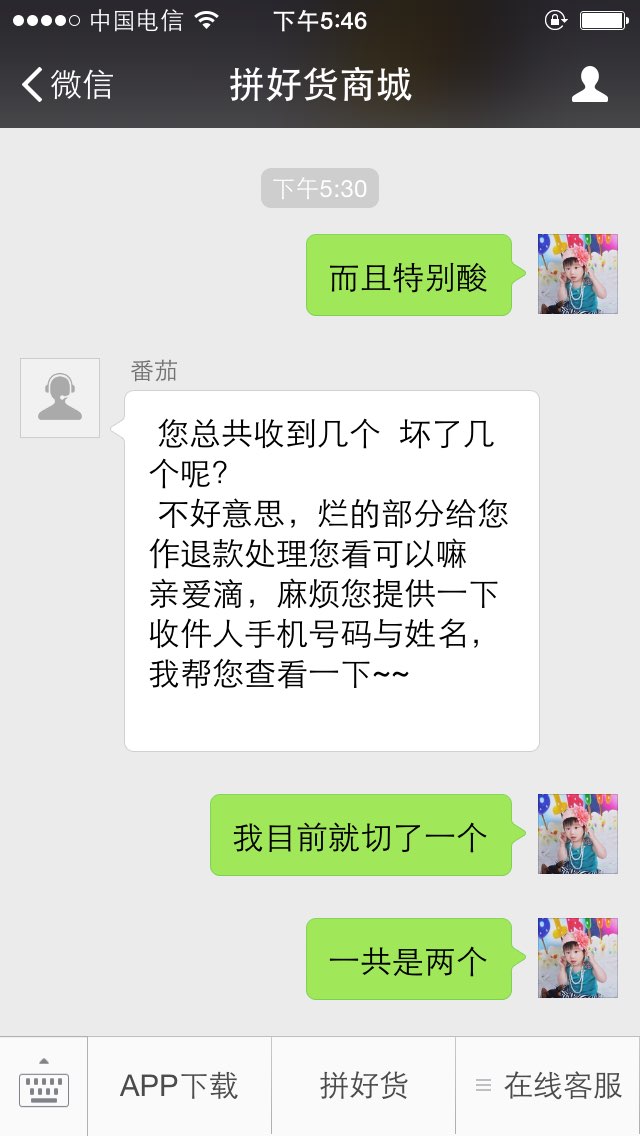Viewport: 640px width, 1136px height.
Task: Tap own avatar beside 而且特别酸
Action: pyautogui.click(x=578, y=274)
